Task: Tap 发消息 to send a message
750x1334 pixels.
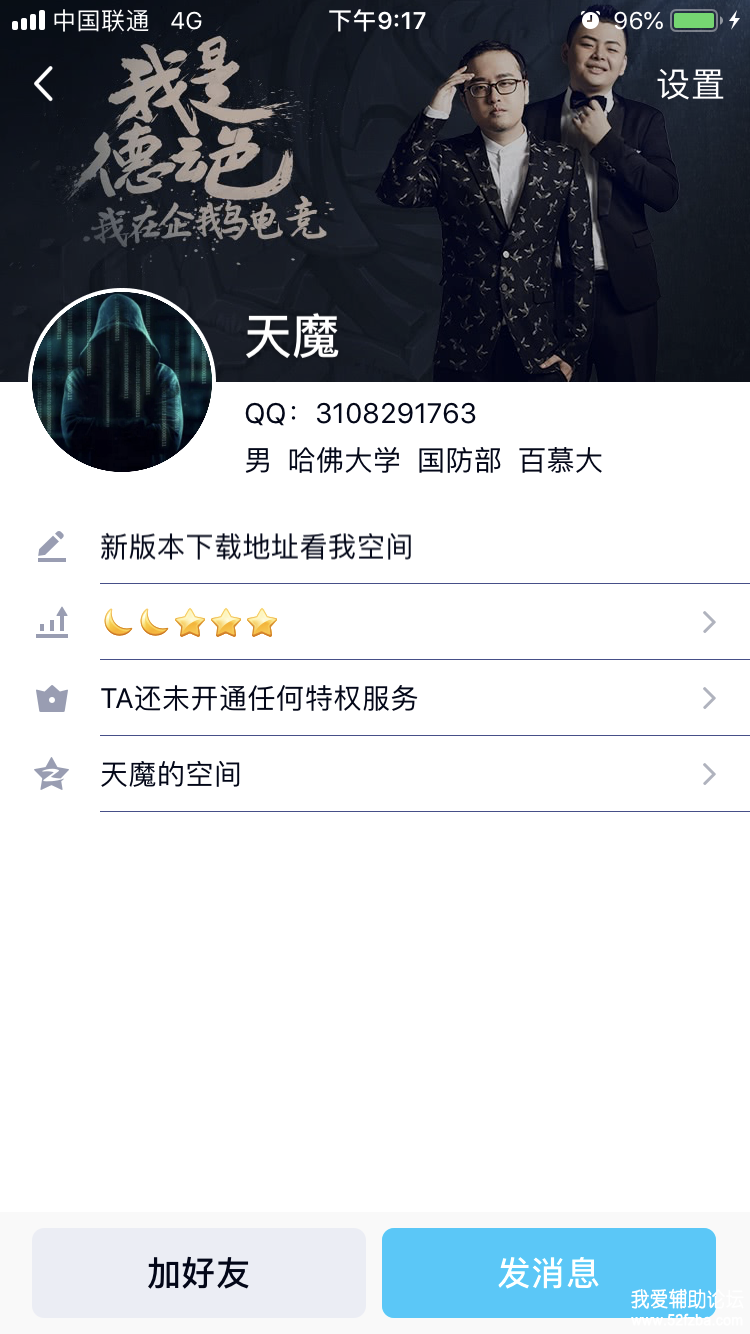Action: (548, 1273)
